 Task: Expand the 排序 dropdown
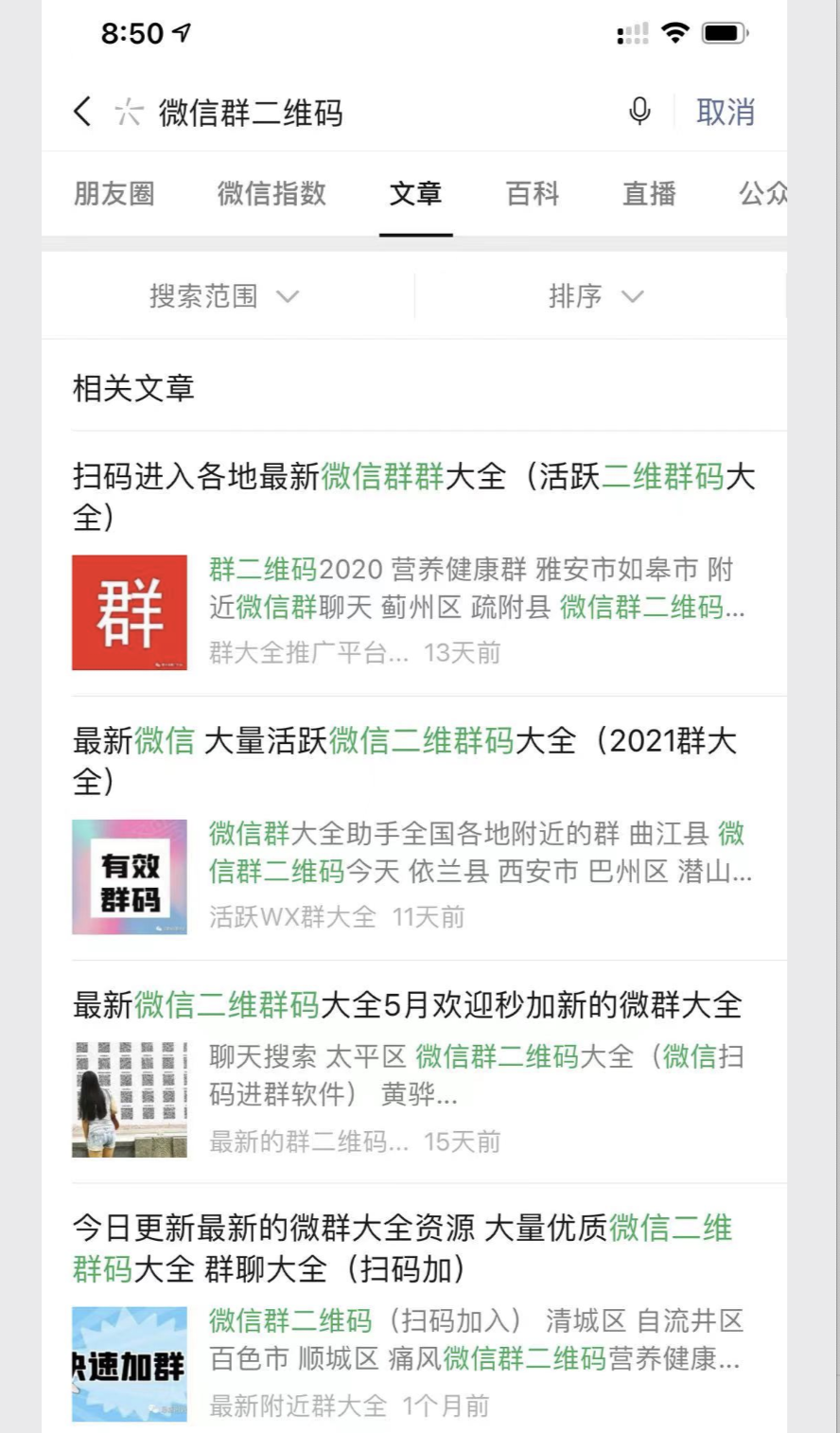[x=596, y=296]
